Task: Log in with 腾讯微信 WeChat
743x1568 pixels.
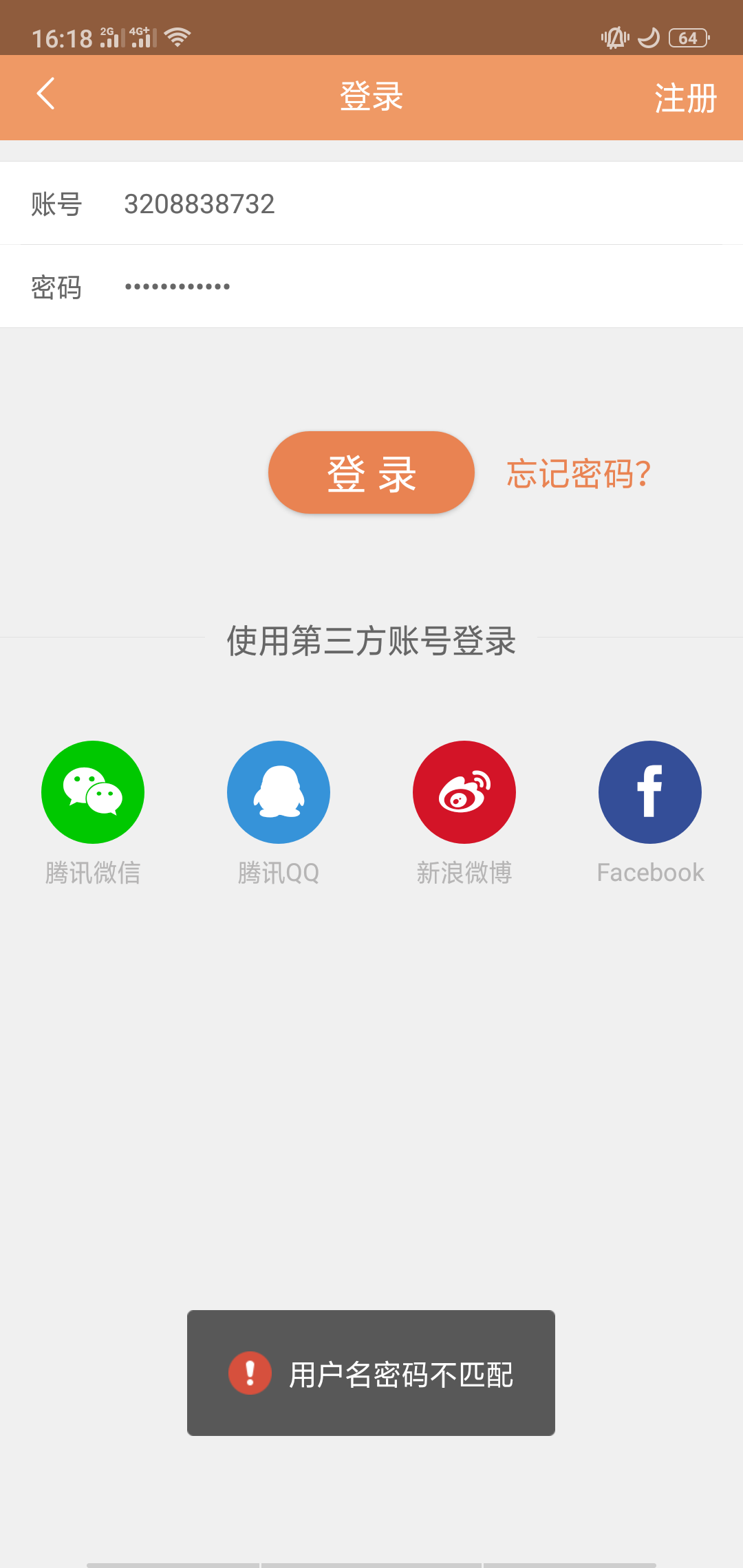Action: point(93,792)
